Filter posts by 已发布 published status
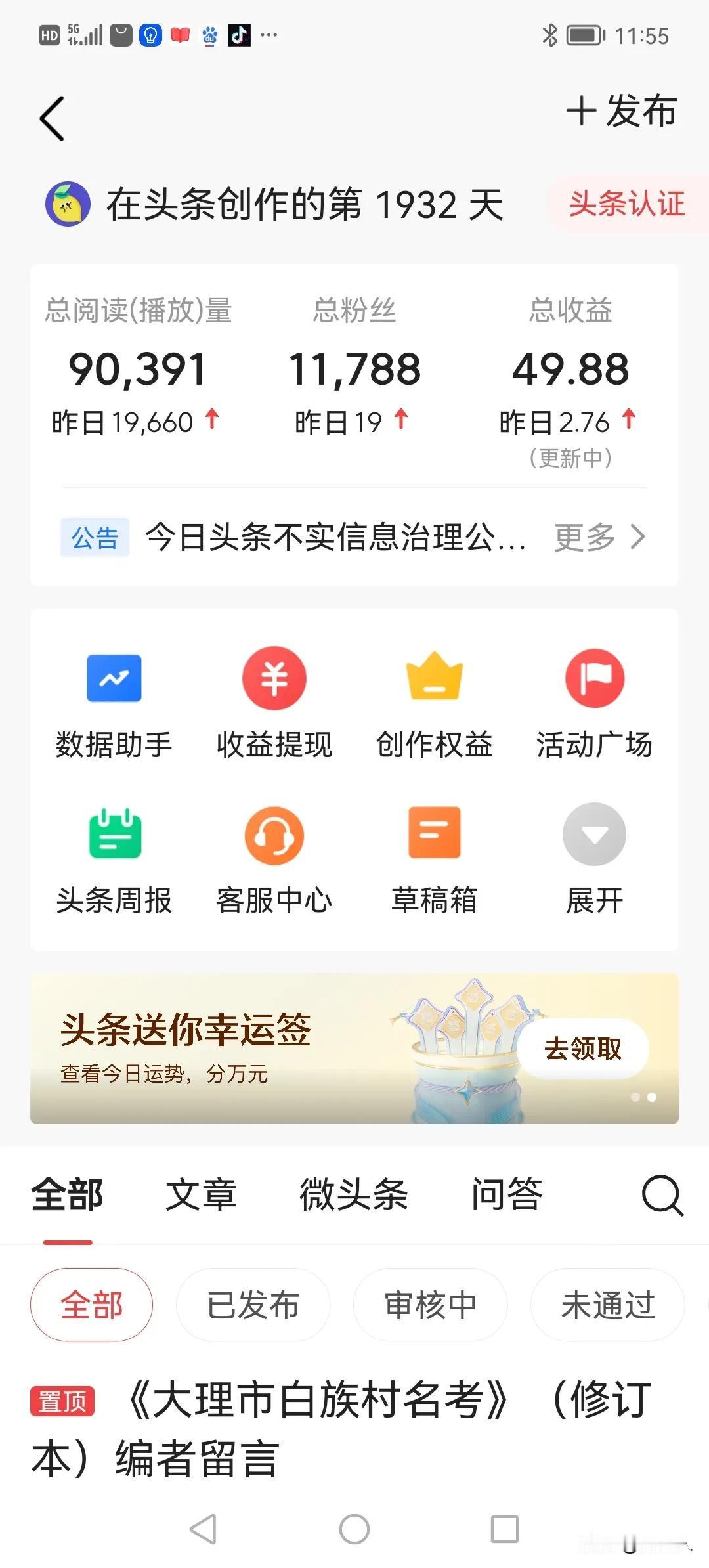 (254, 1305)
